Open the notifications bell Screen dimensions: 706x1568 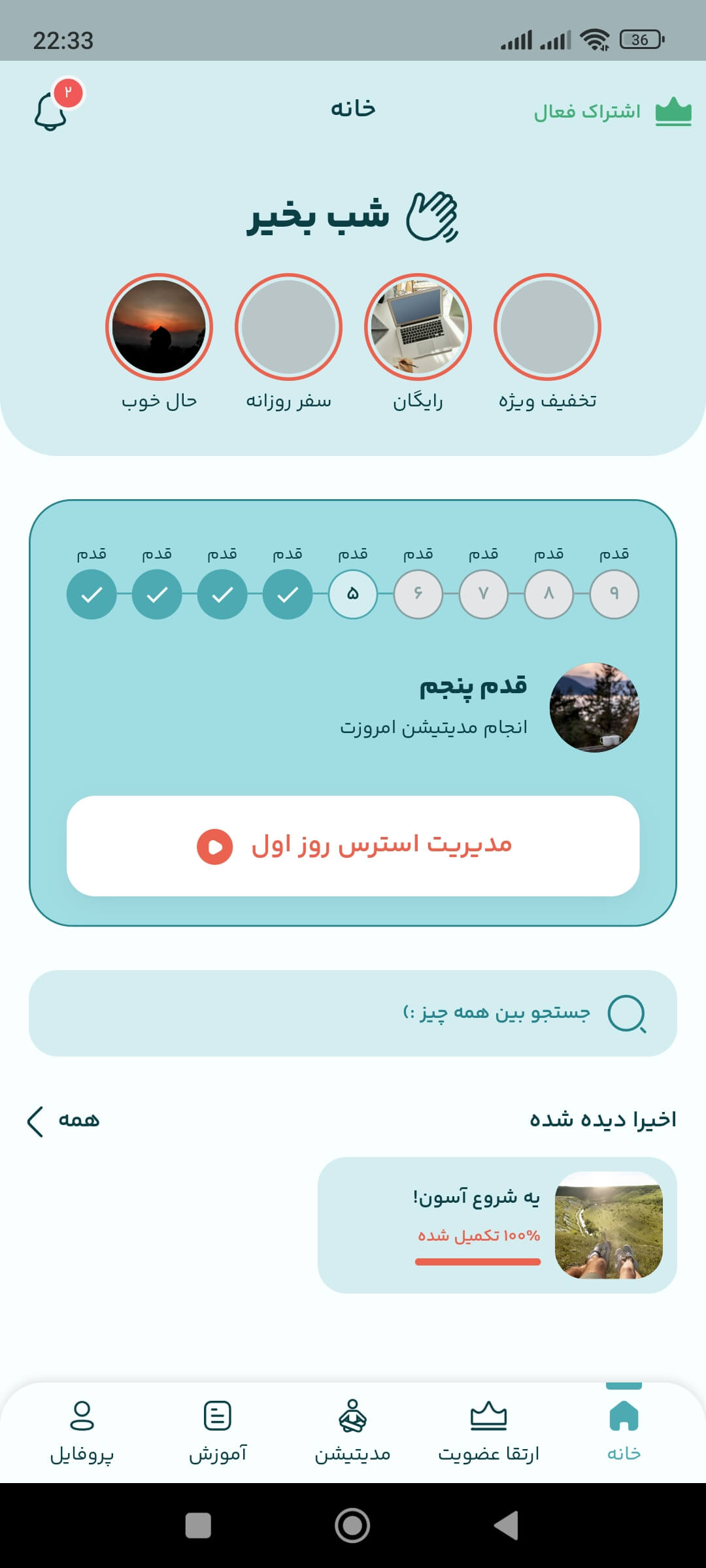51,111
